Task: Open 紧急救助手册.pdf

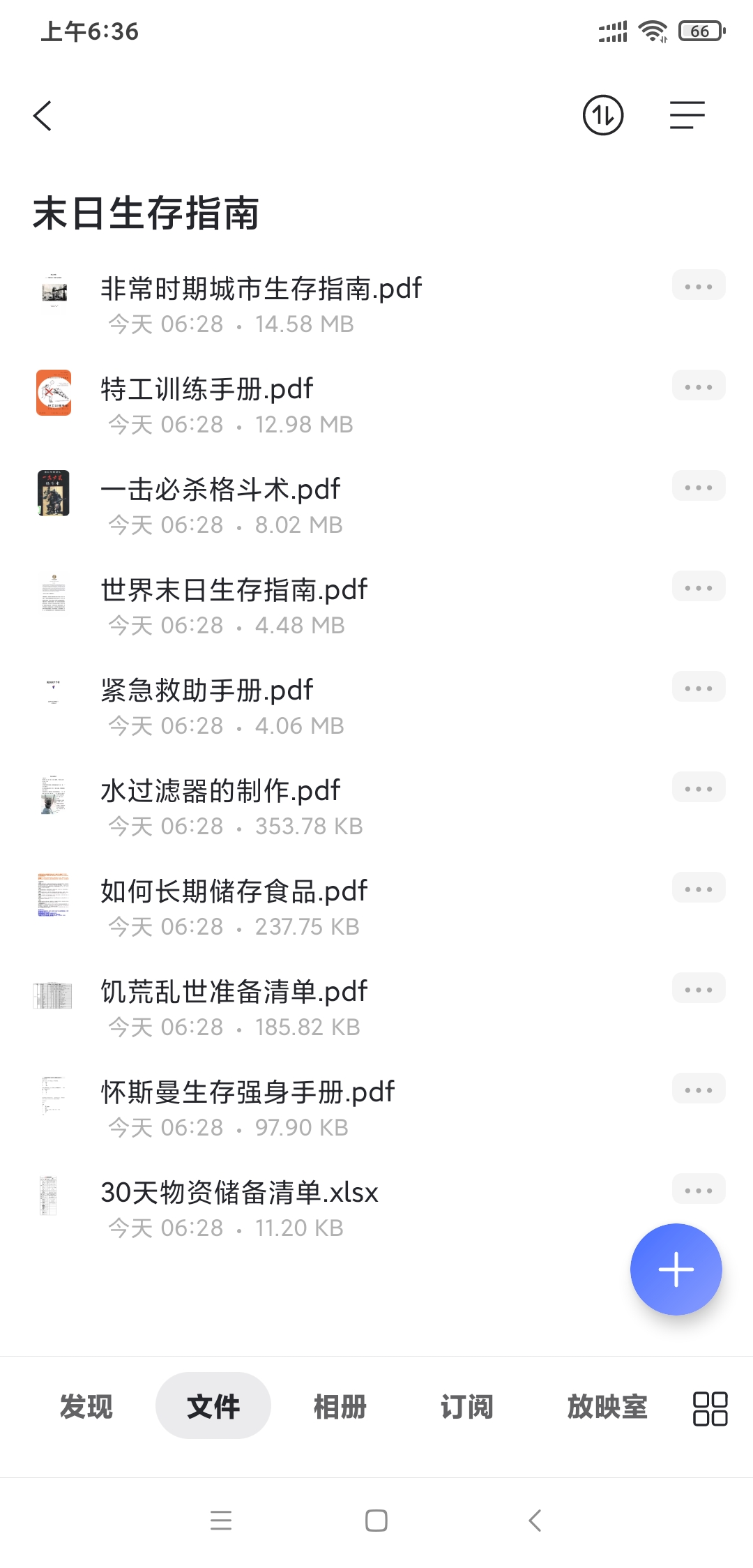Action: tap(207, 691)
